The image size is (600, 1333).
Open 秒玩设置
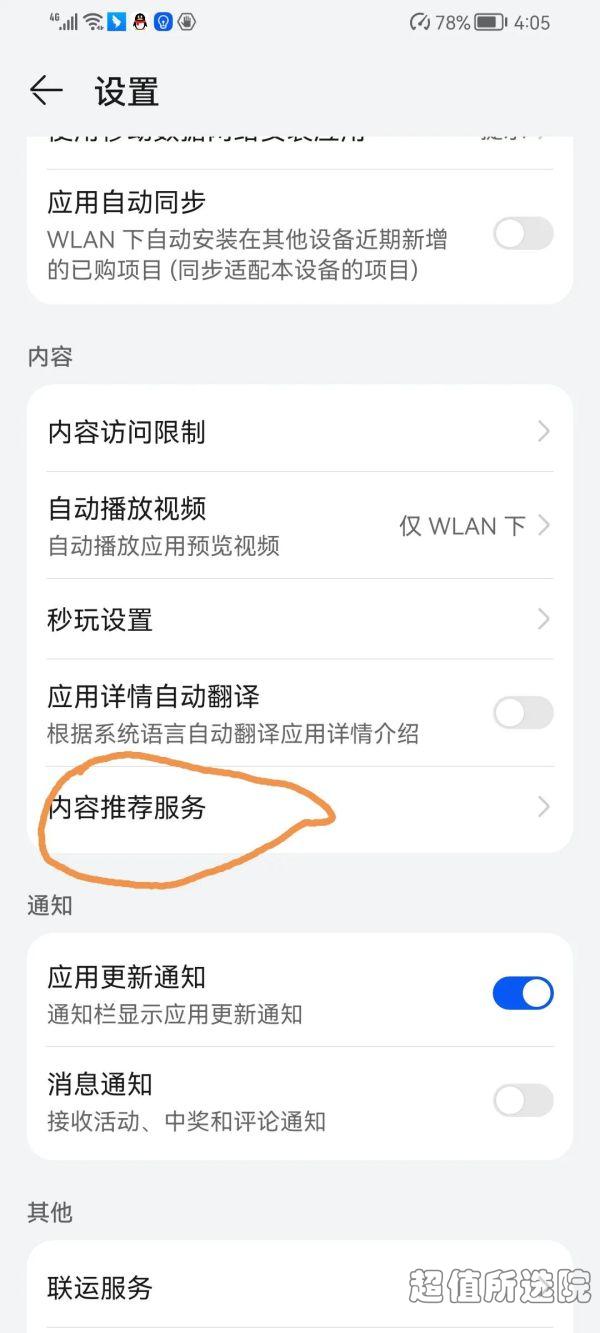[x=300, y=619]
